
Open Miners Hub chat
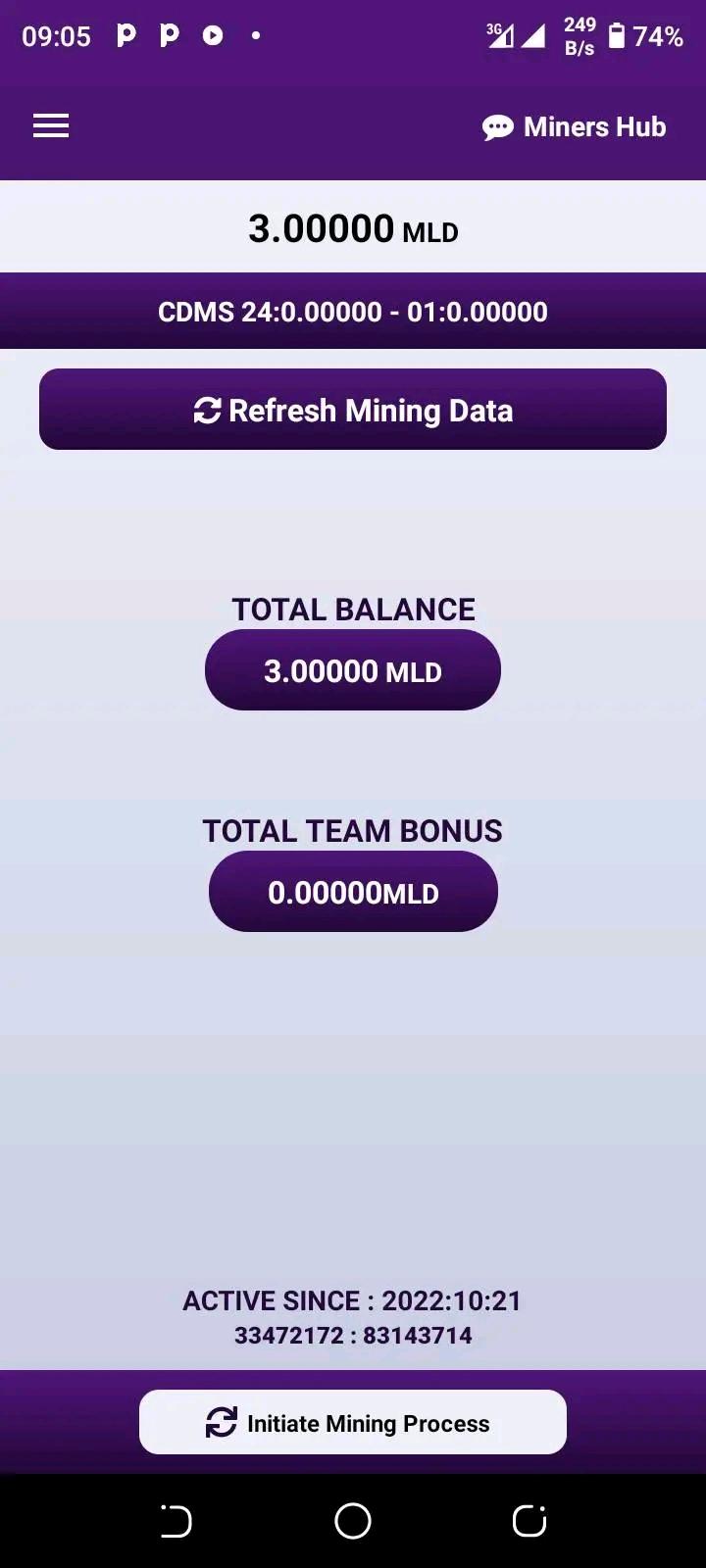point(575,127)
